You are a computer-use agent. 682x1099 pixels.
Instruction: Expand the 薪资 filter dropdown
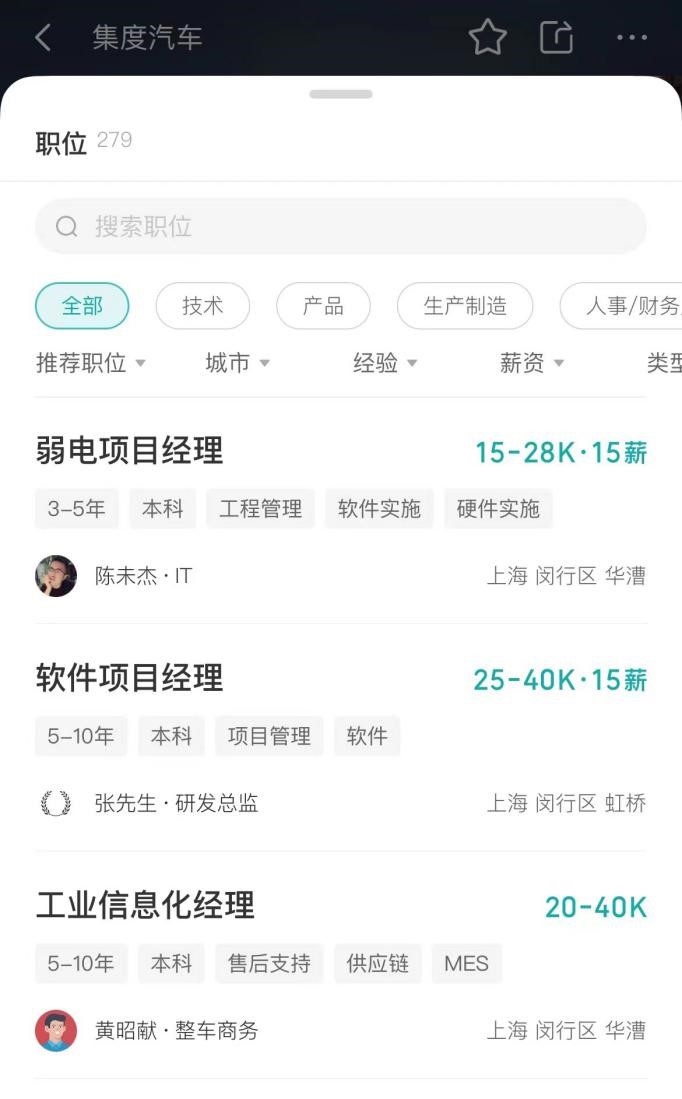click(532, 363)
